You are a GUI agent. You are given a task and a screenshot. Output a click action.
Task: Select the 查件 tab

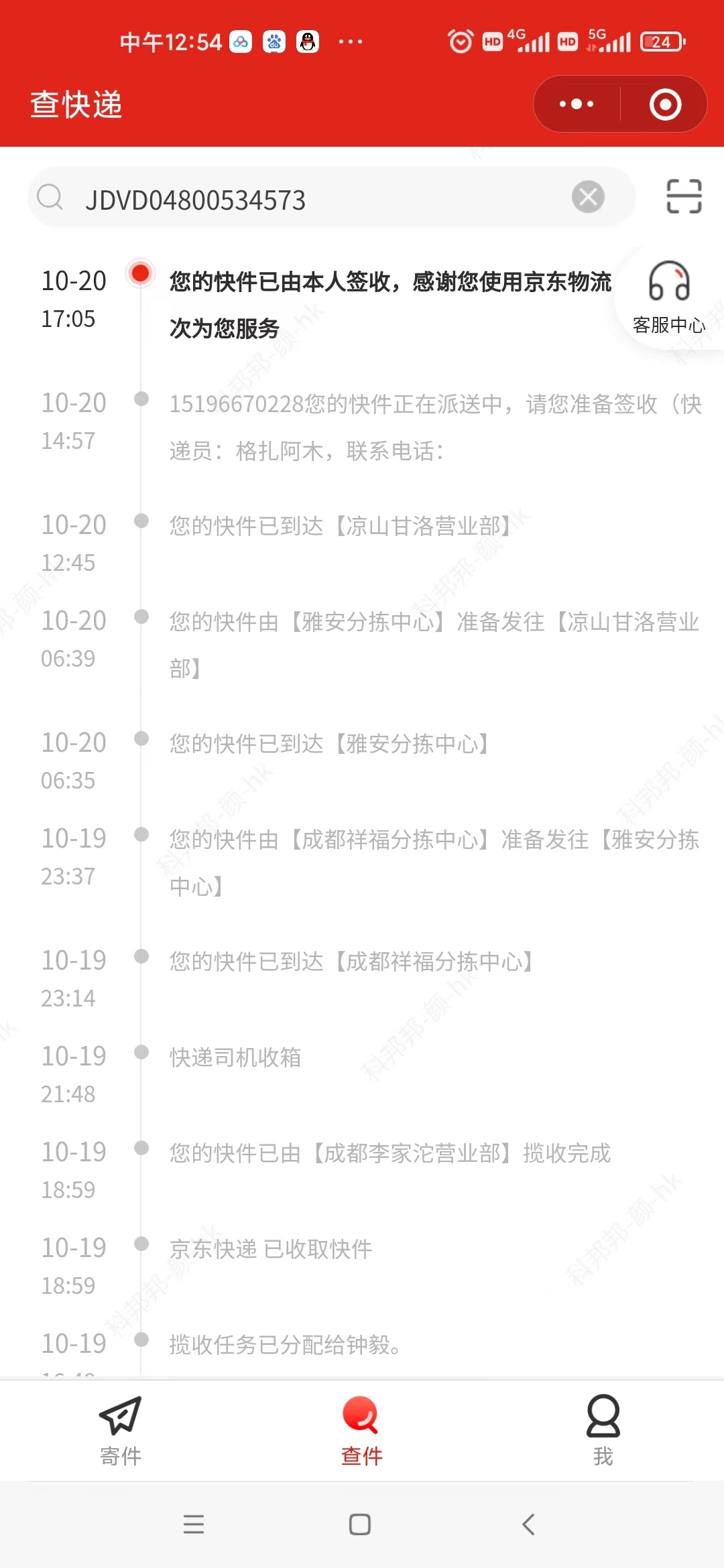pyautogui.click(x=361, y=1430)
